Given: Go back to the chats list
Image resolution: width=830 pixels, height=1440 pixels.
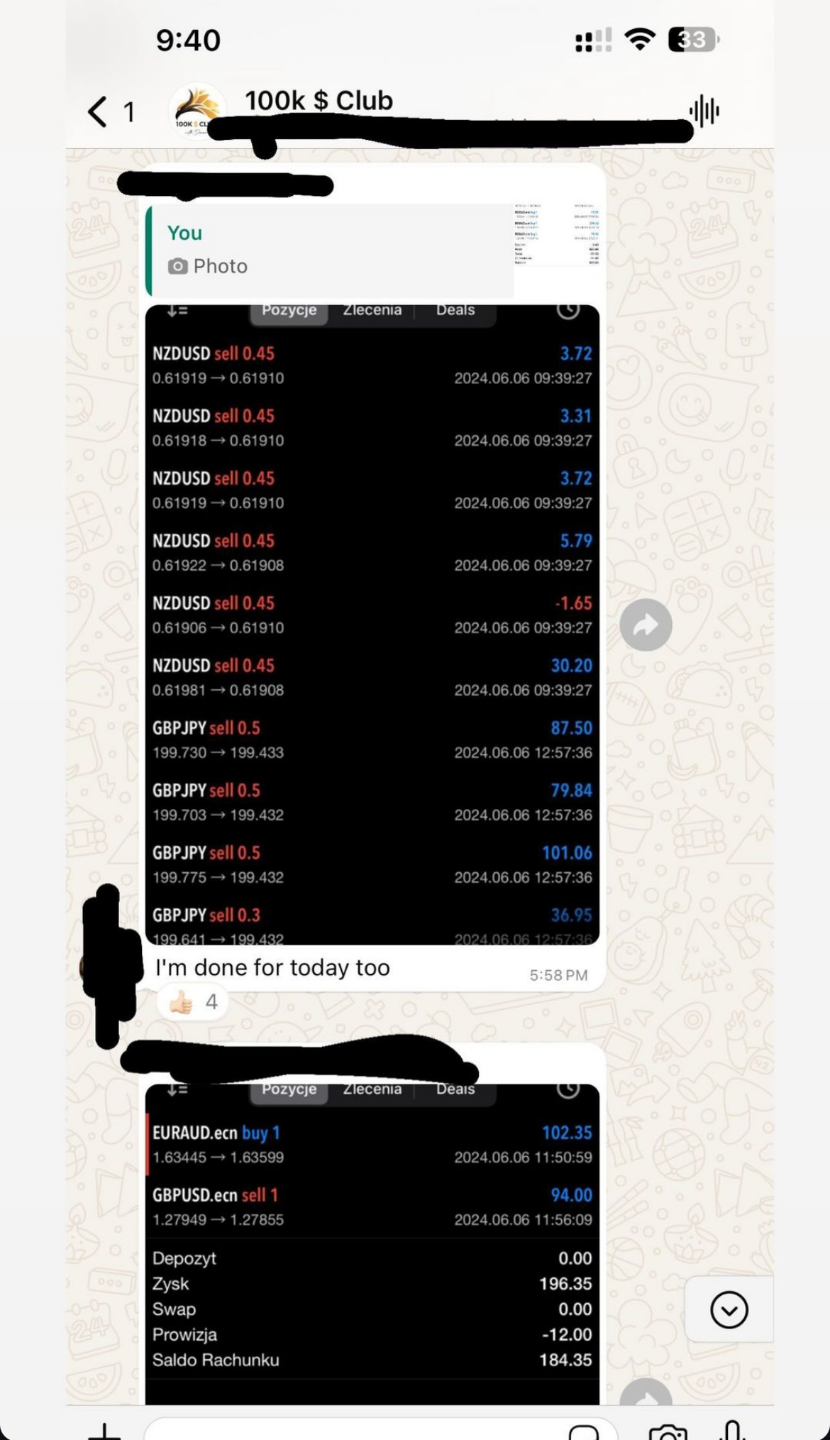Looking at the screenshot, I should point(98,111).
